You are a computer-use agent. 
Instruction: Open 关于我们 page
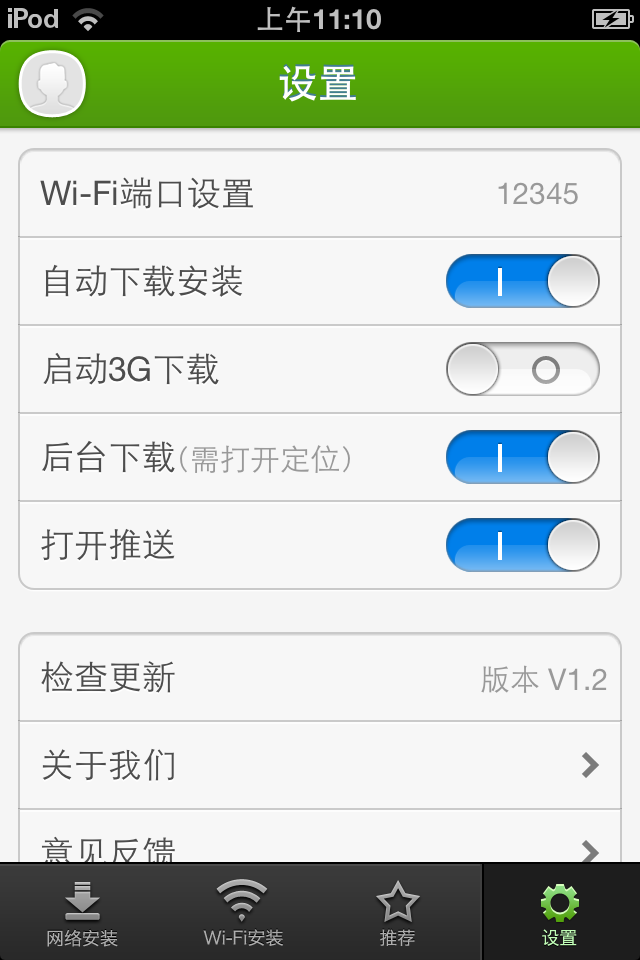coord(320,766)
